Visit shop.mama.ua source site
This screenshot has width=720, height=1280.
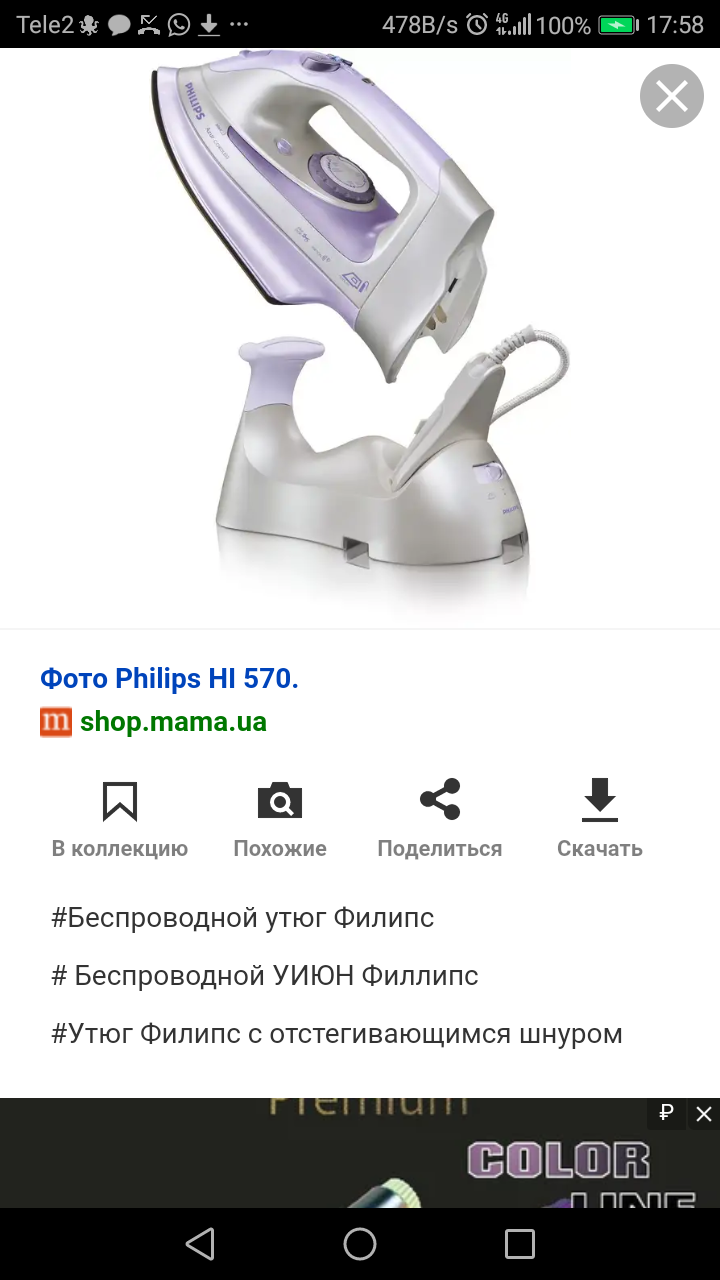tap(173, 722)
